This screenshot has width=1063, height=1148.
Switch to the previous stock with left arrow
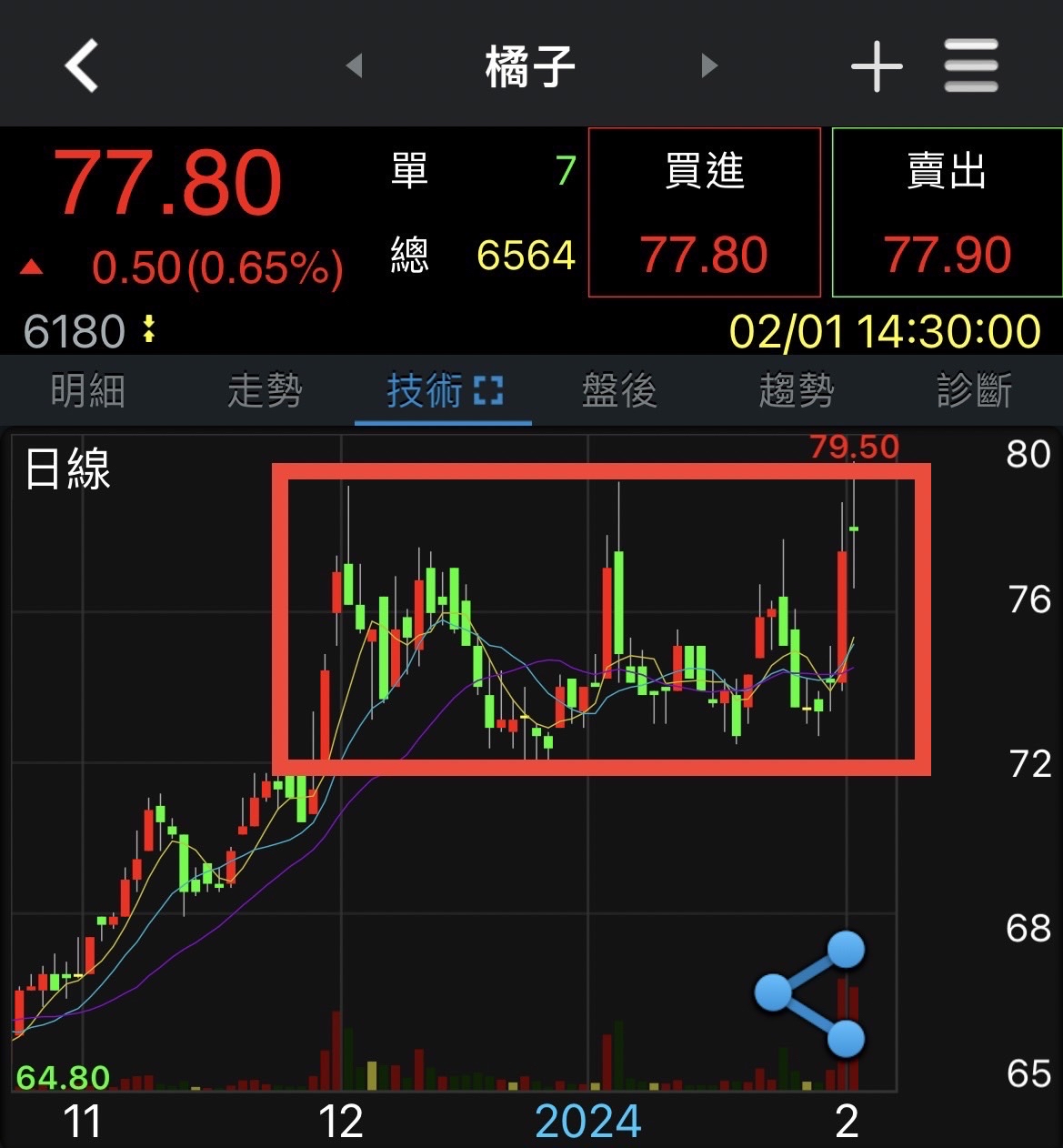click(355, 65)
